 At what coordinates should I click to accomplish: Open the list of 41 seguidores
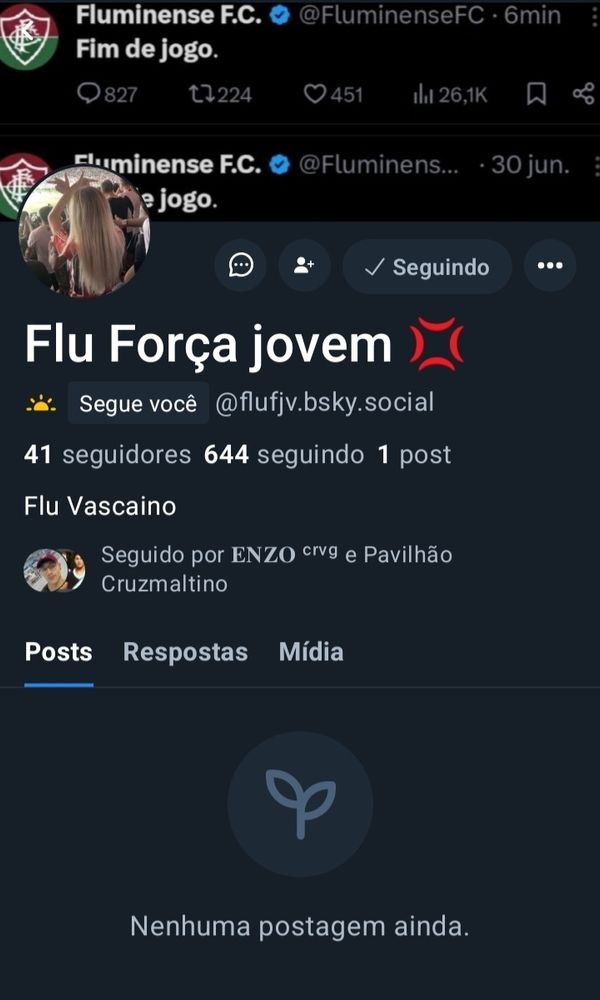tap(107, 455)
